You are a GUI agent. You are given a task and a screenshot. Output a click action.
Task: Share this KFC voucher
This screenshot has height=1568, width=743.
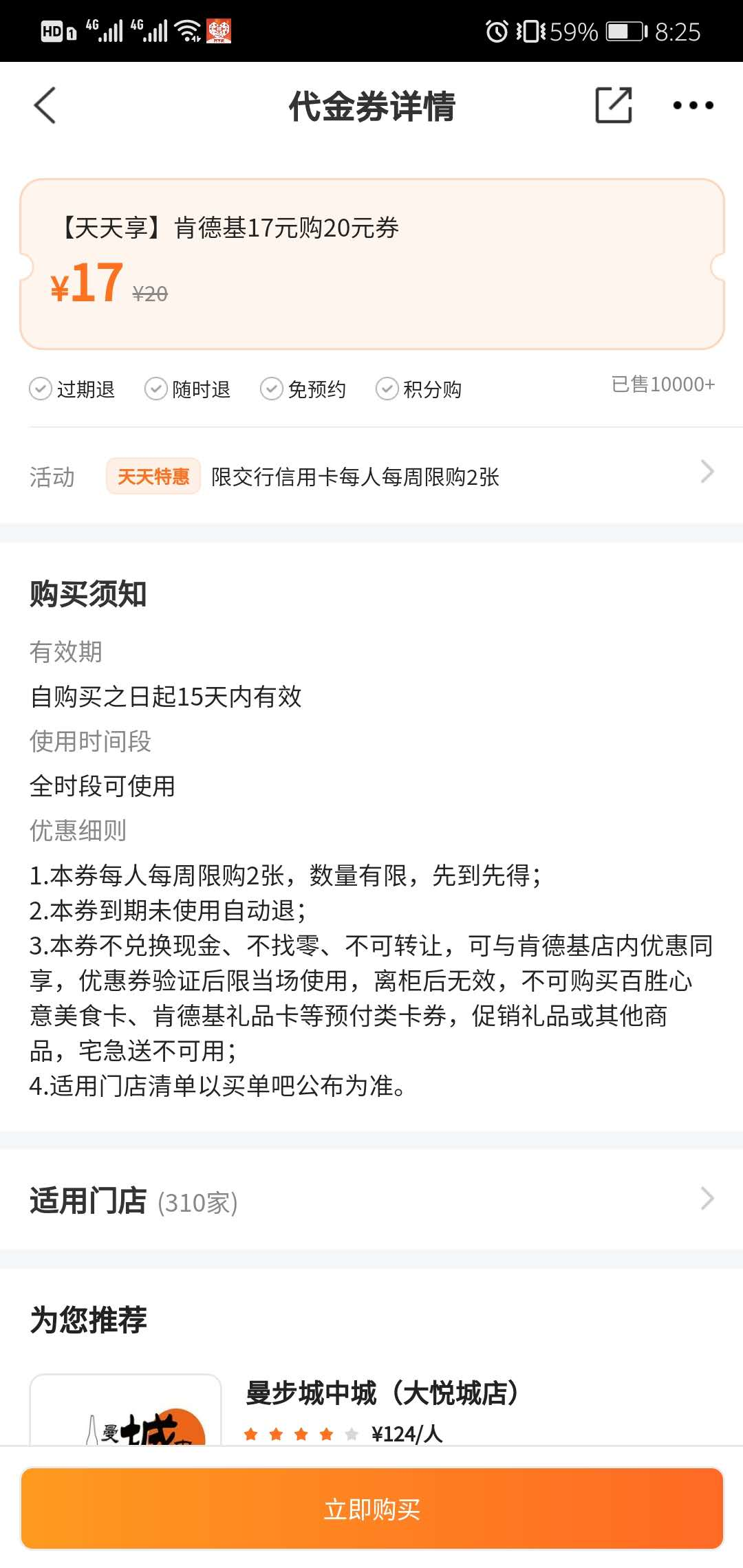click(x=613, y=105)
